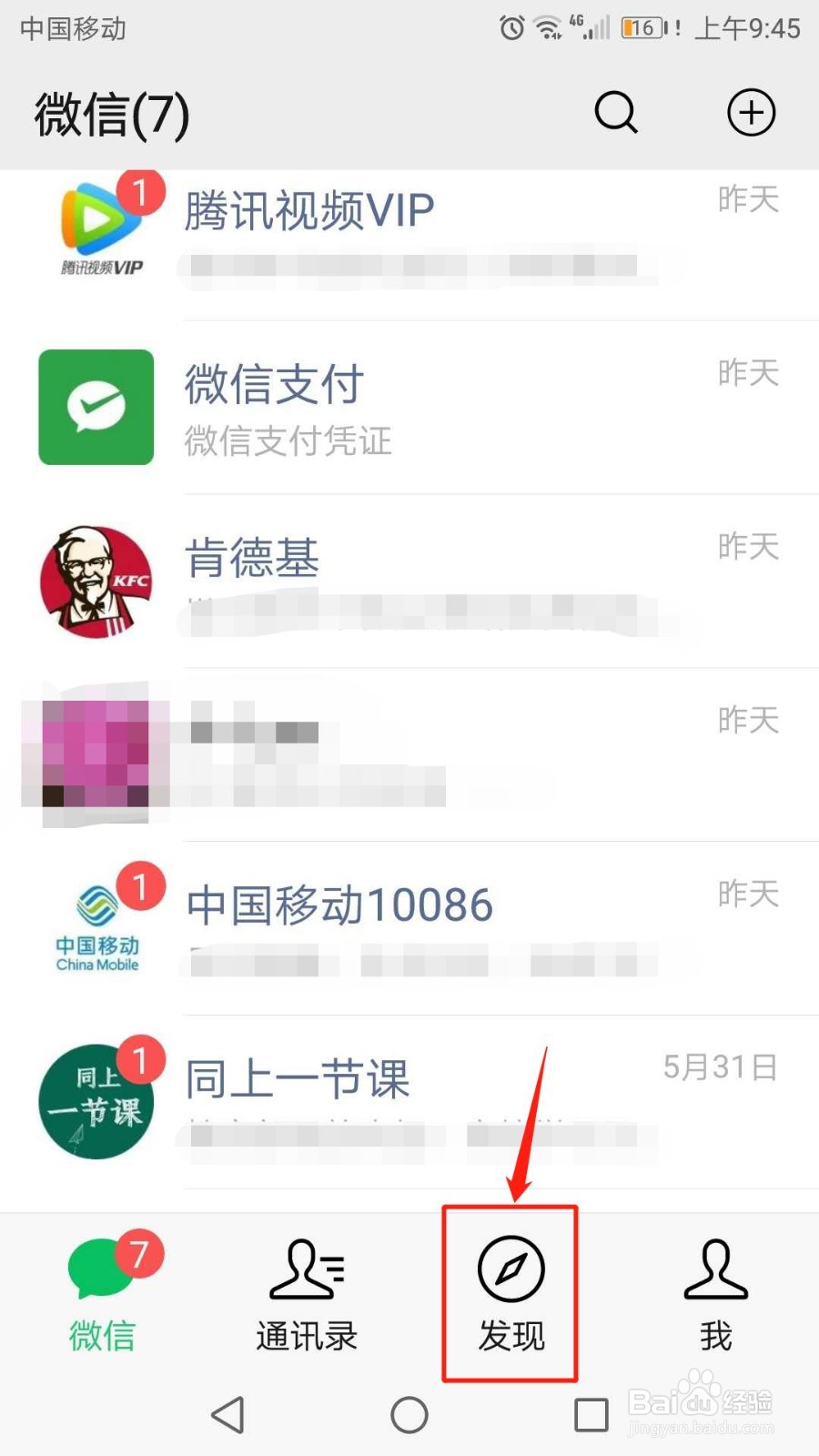The height and width of the screenshot is (1456, 819).
Task: Tap the 微信支付 green checkmark icon
Action: pyautogui.click(x=95, y=407)
